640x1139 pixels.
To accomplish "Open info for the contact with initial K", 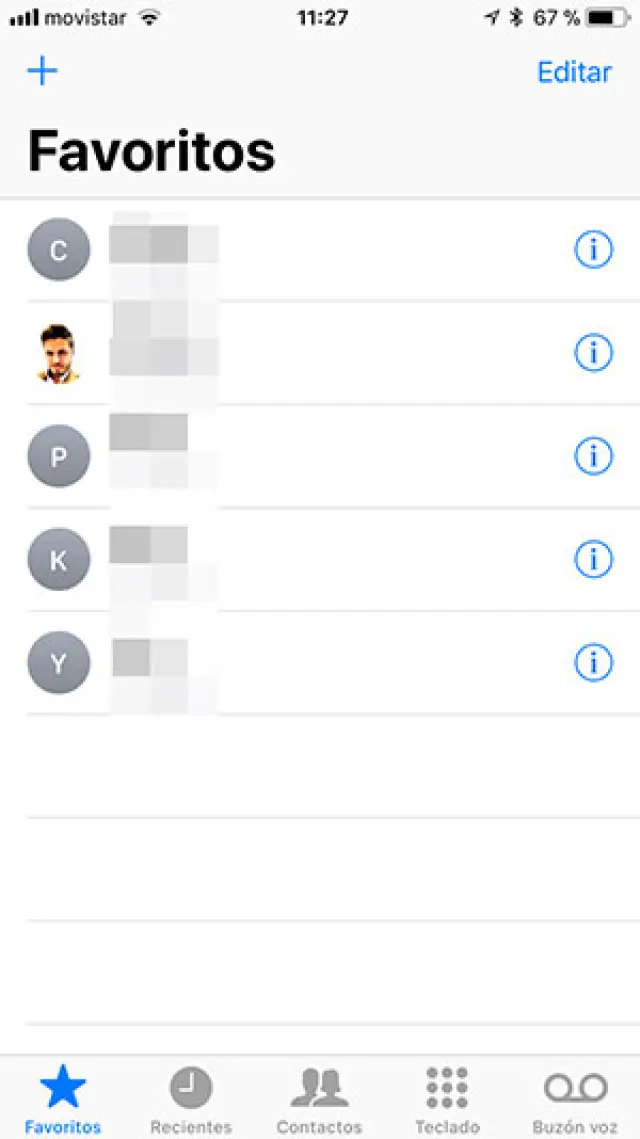I will (x=593, y=559).
